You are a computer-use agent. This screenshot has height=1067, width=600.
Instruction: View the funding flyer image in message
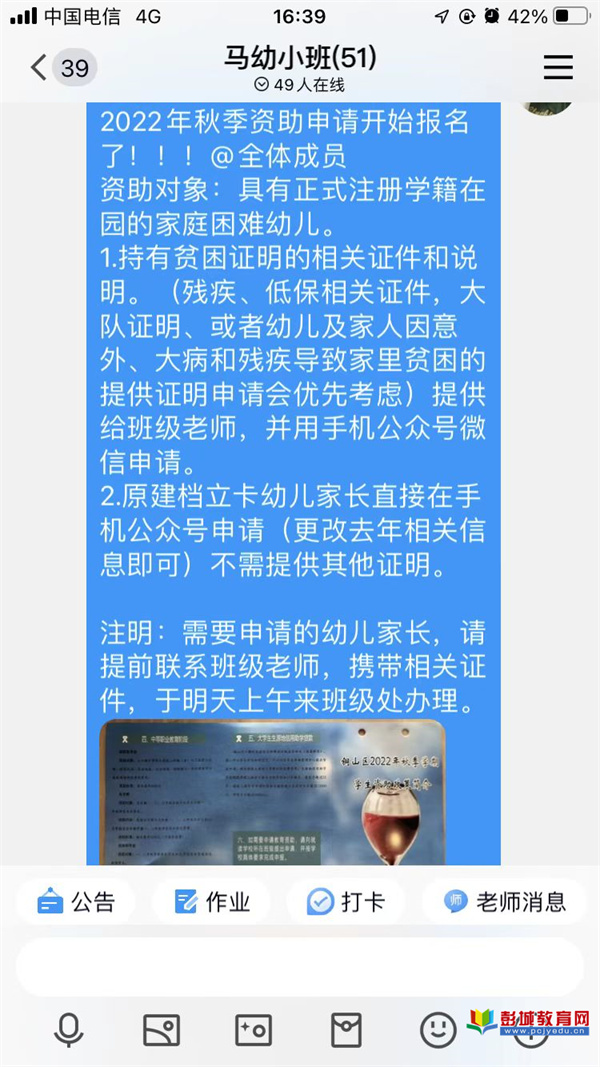click(x=272, y=792)
